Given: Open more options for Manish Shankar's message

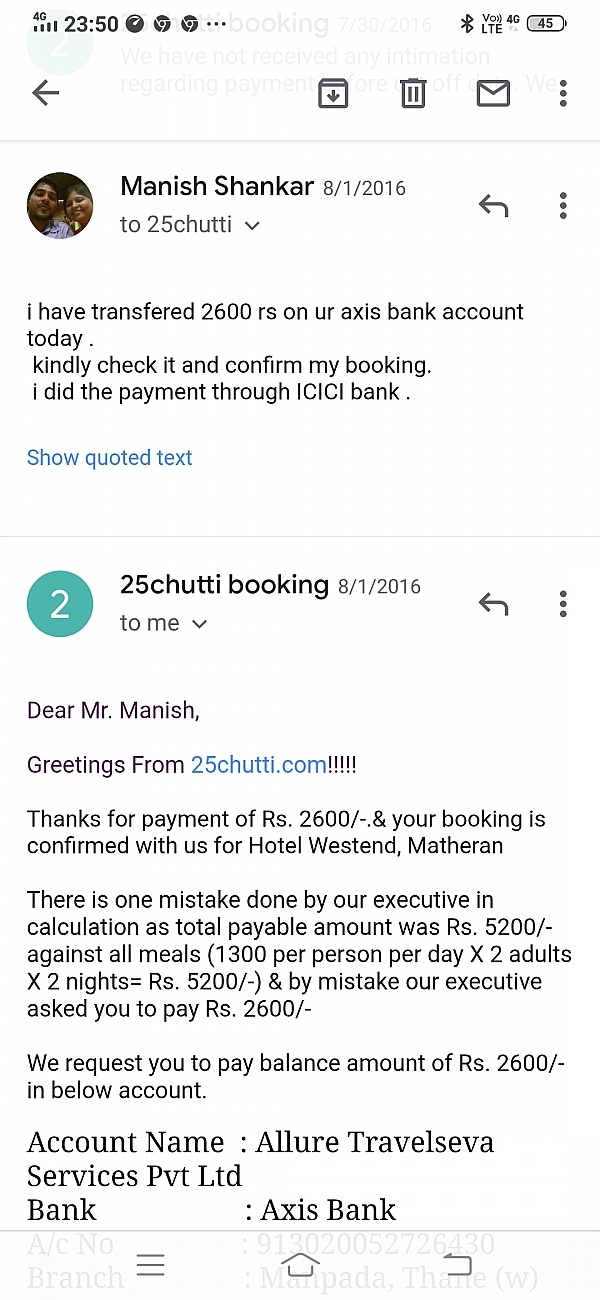Looking at the screenshot, I should point(563,205).
